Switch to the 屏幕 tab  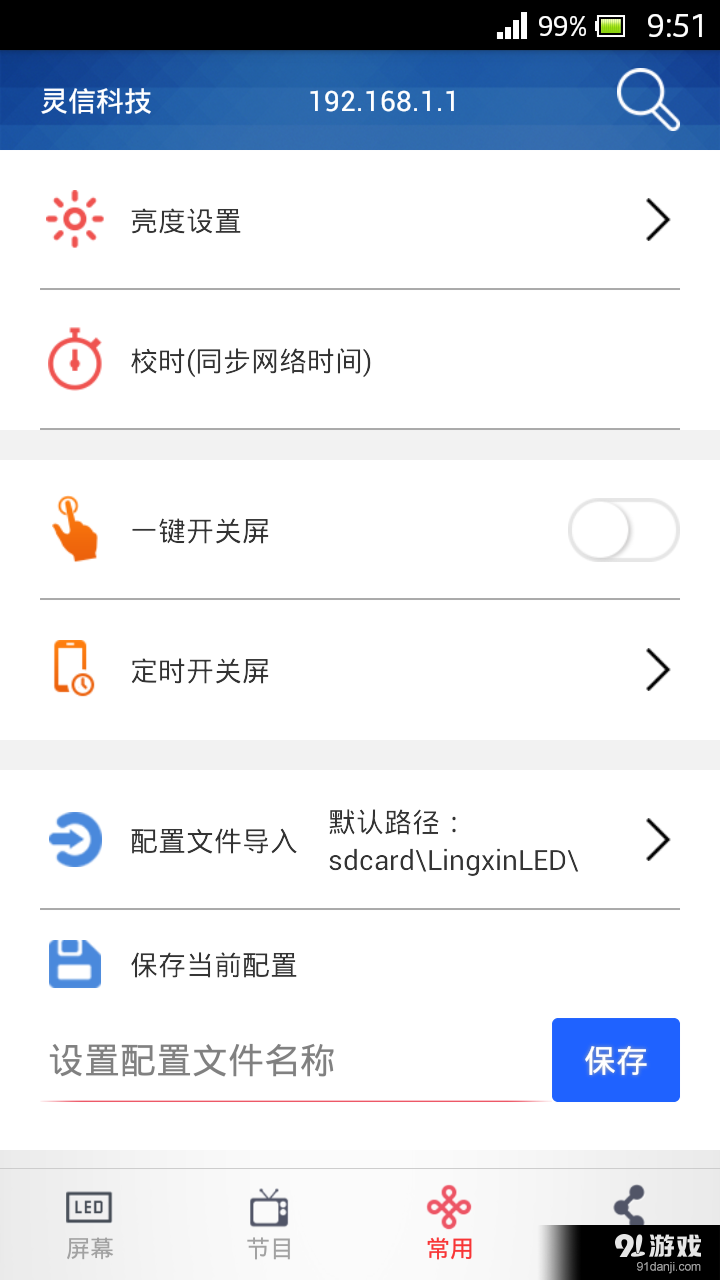point(88,1222)
